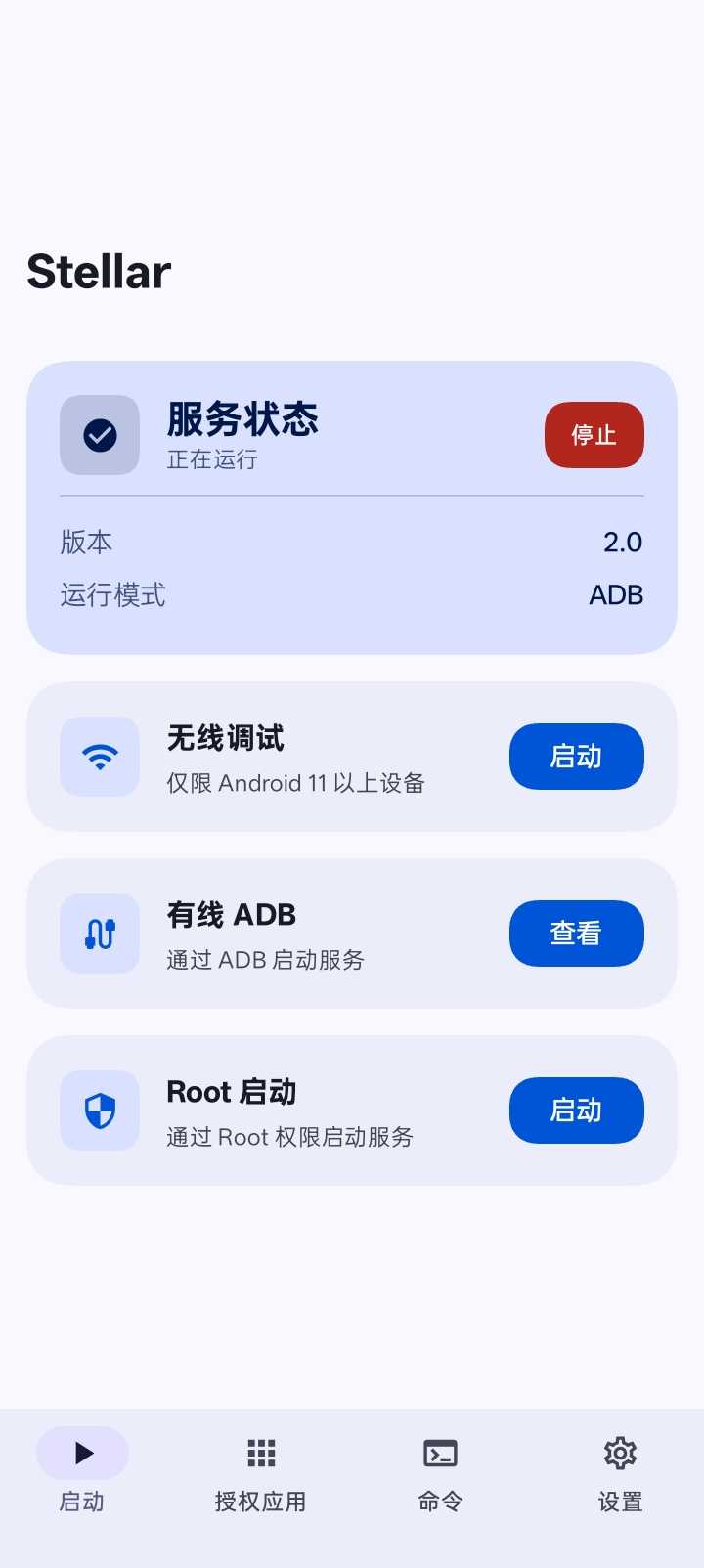This screenshot has width=704, height=1568.
Task: Select the 启动 tab in bottom navigation
Action: [x=82, y=1474]
